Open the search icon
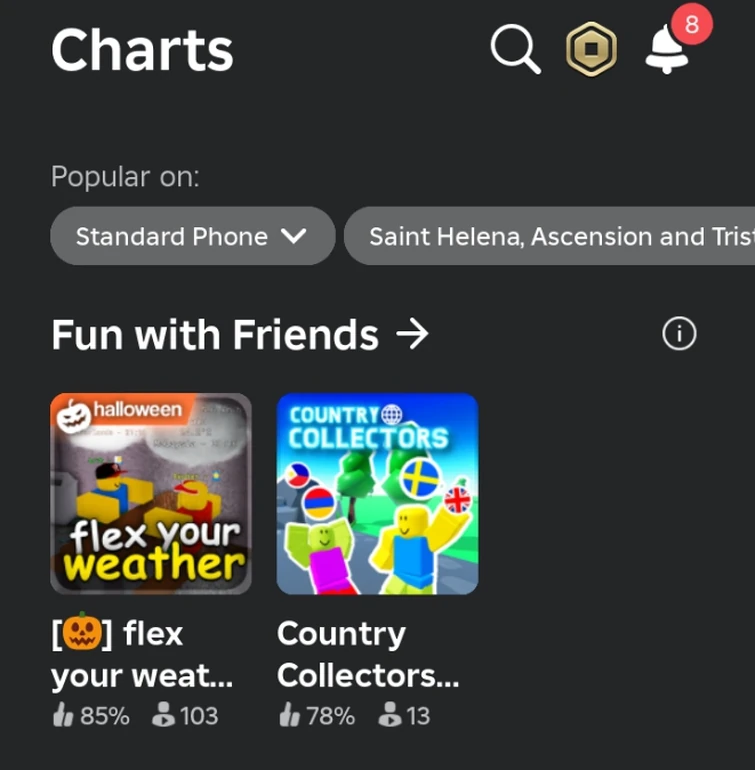 tap(515, 48)
